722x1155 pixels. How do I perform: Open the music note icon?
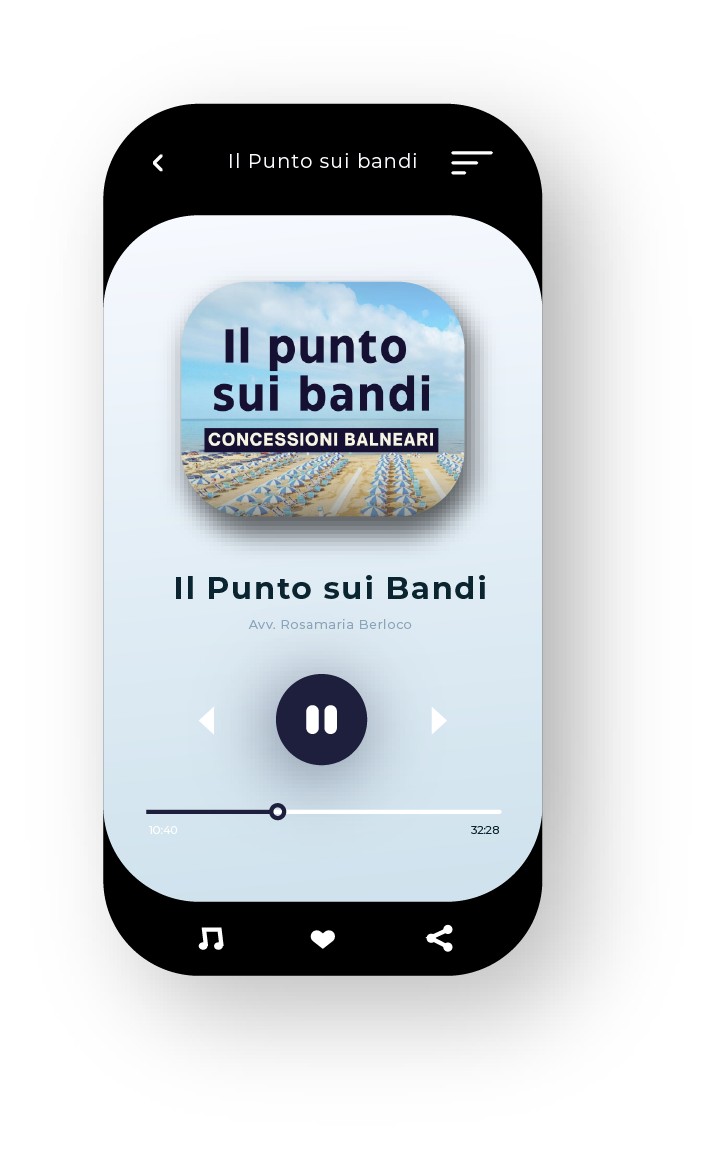tap(211, 938)
